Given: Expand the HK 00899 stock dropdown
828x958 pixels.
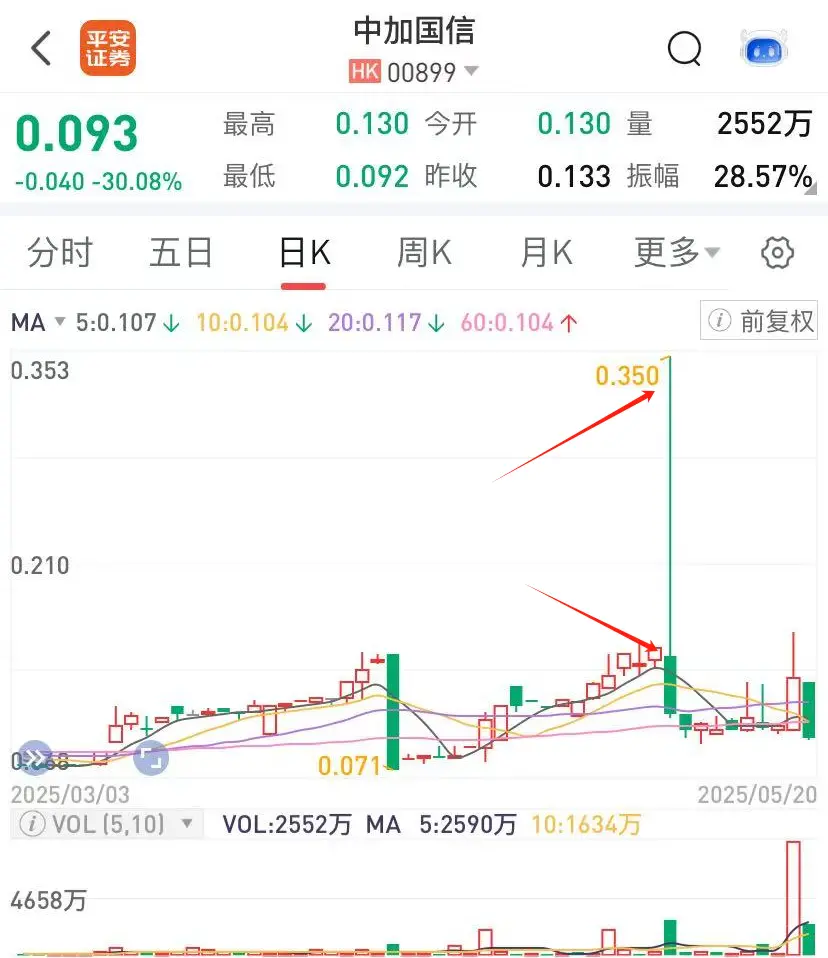Looking at the screenshot, I should coord(472,72).
